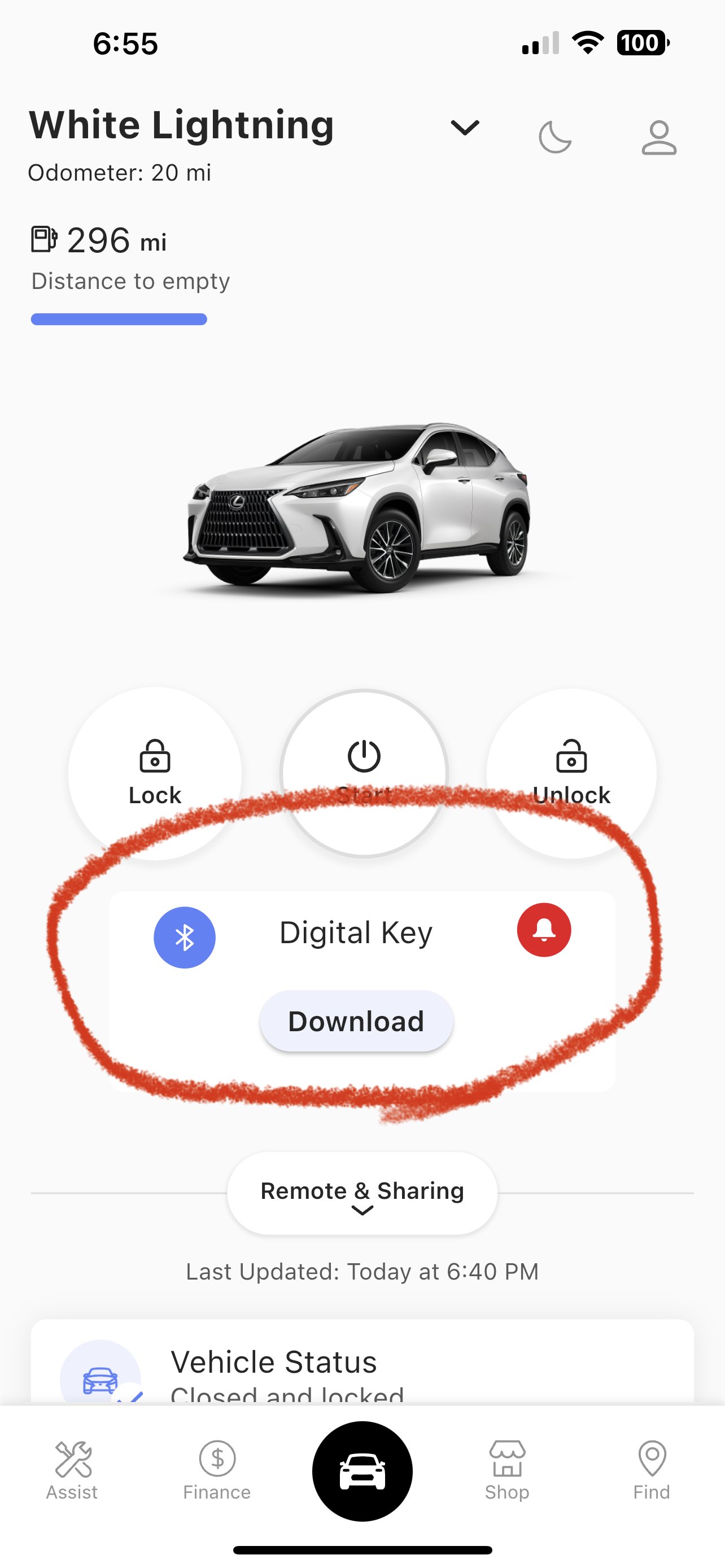
Task: Tap the Bluetooth icon beside Digital Key
Action: coord(185,938)
